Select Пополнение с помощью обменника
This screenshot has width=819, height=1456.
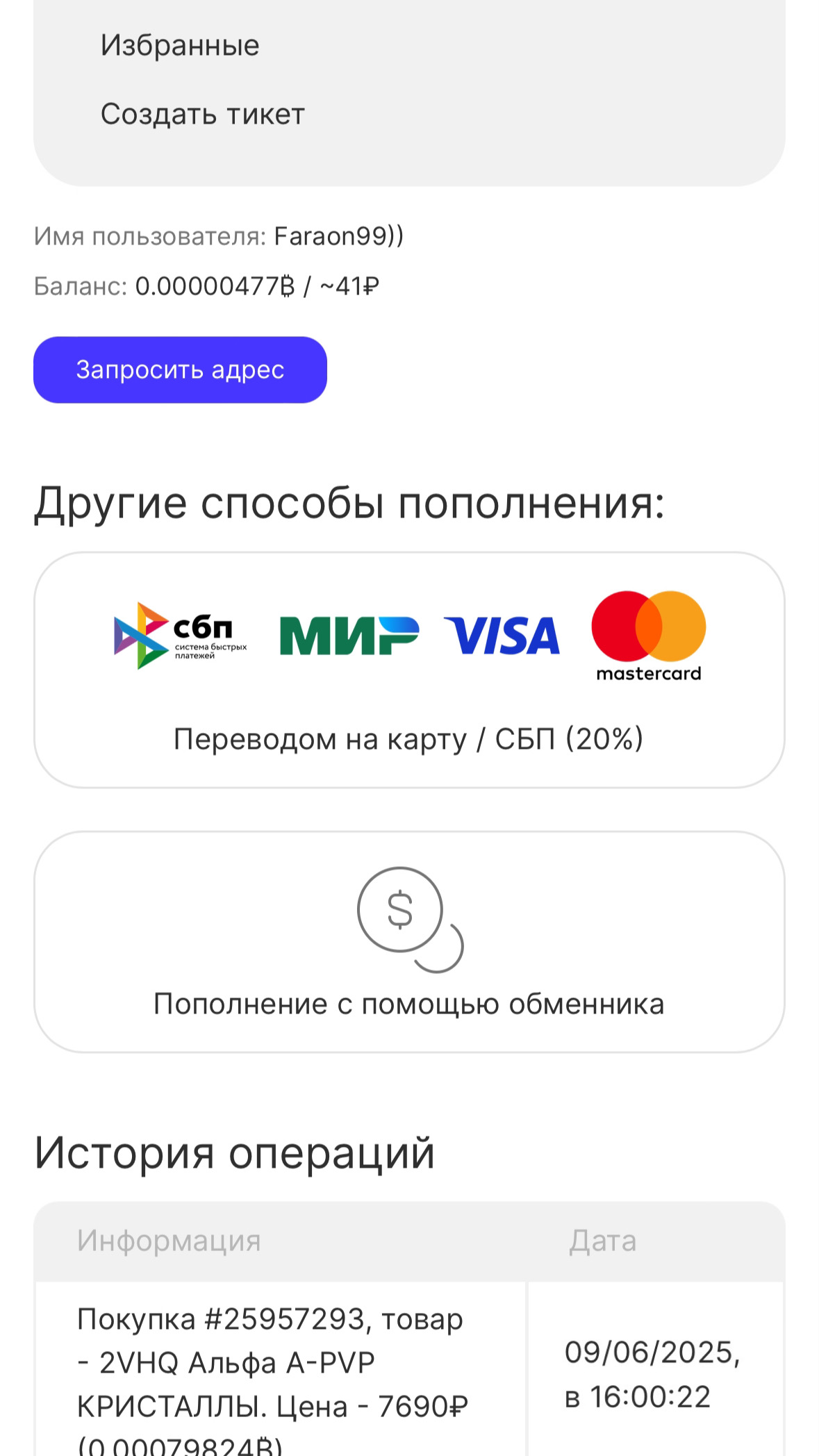pos(409,942)
